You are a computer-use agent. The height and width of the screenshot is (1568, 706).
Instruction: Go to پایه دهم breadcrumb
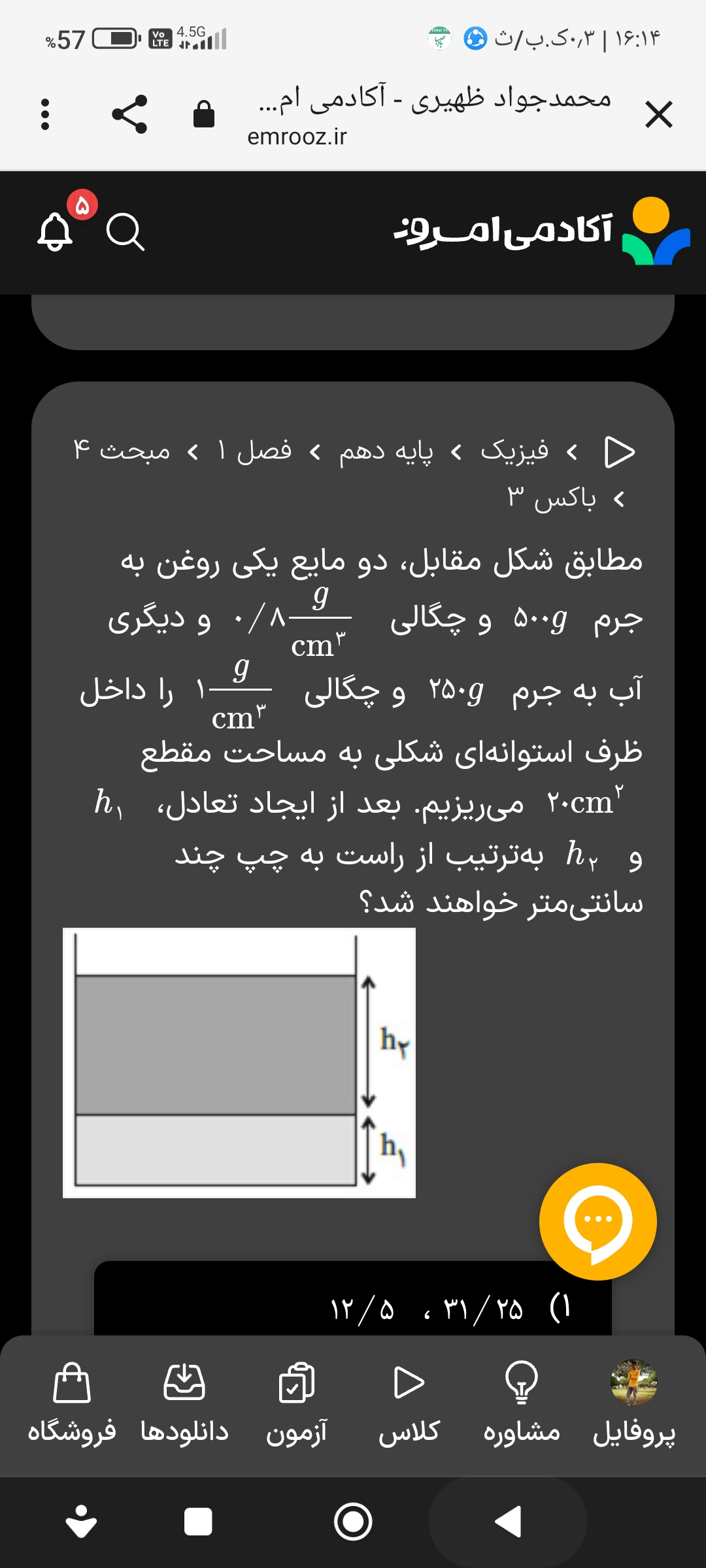(x=386, y=451)
